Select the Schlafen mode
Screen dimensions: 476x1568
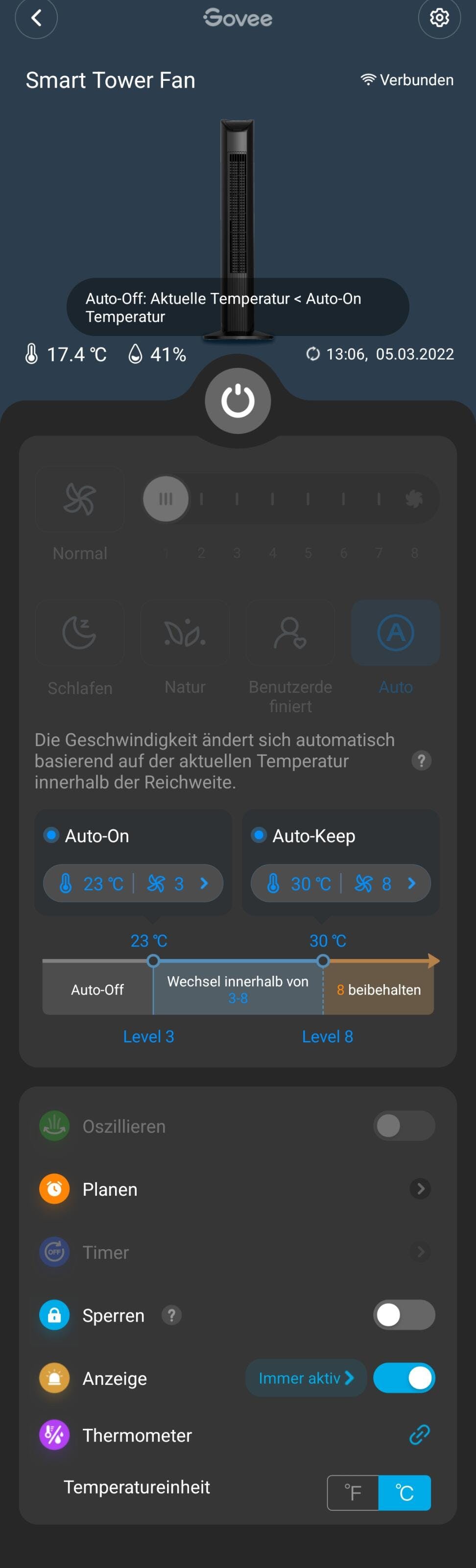(80, 633)
